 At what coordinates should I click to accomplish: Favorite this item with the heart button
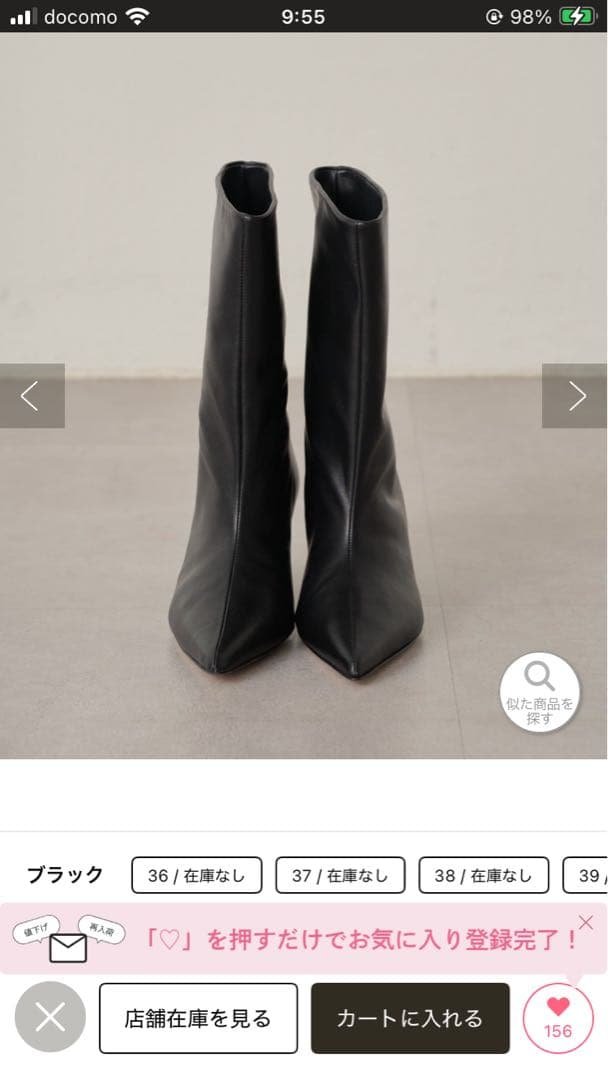pyautogui.click(x=558, y=1018)
